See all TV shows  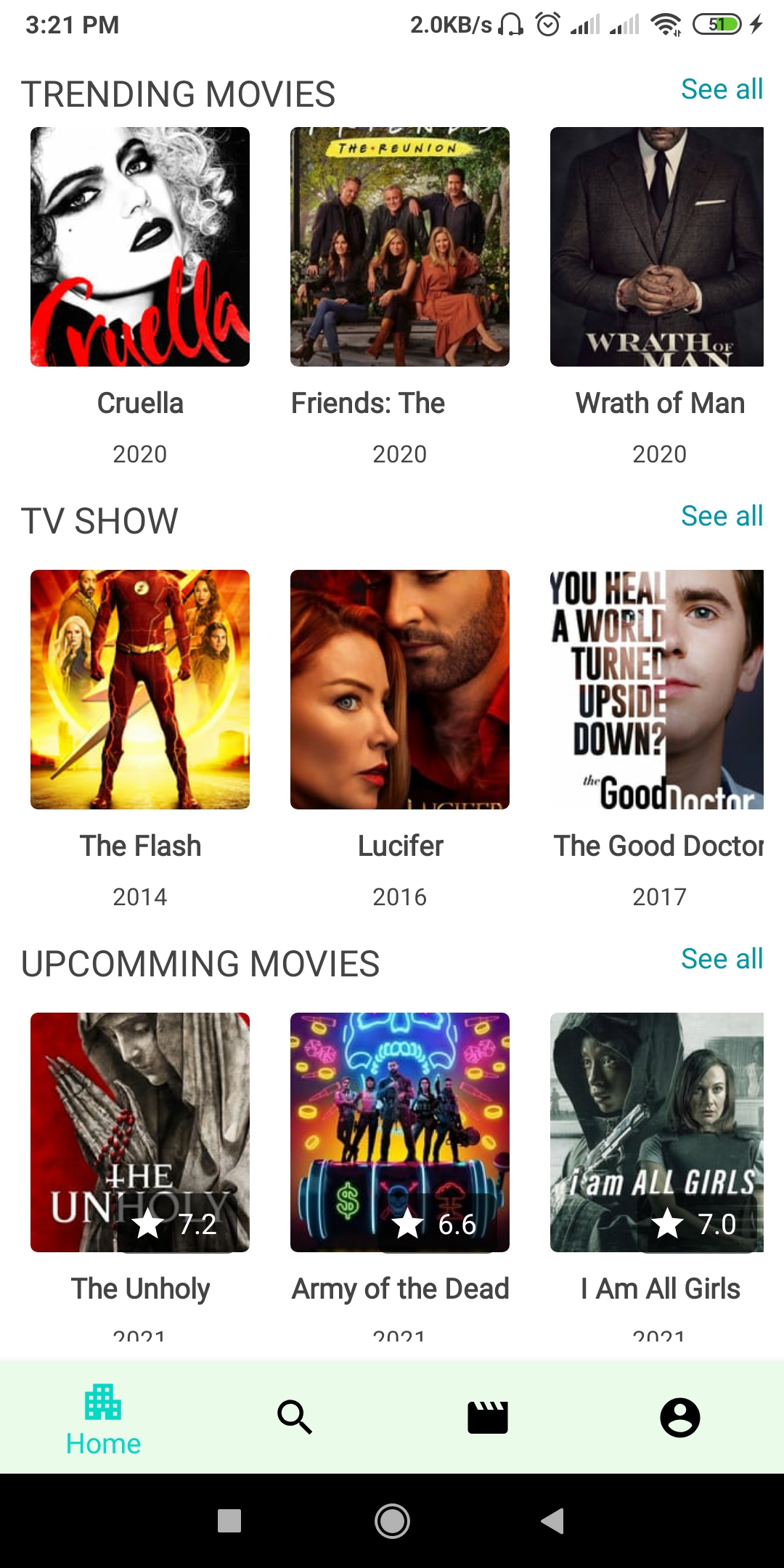click(721, 516)
